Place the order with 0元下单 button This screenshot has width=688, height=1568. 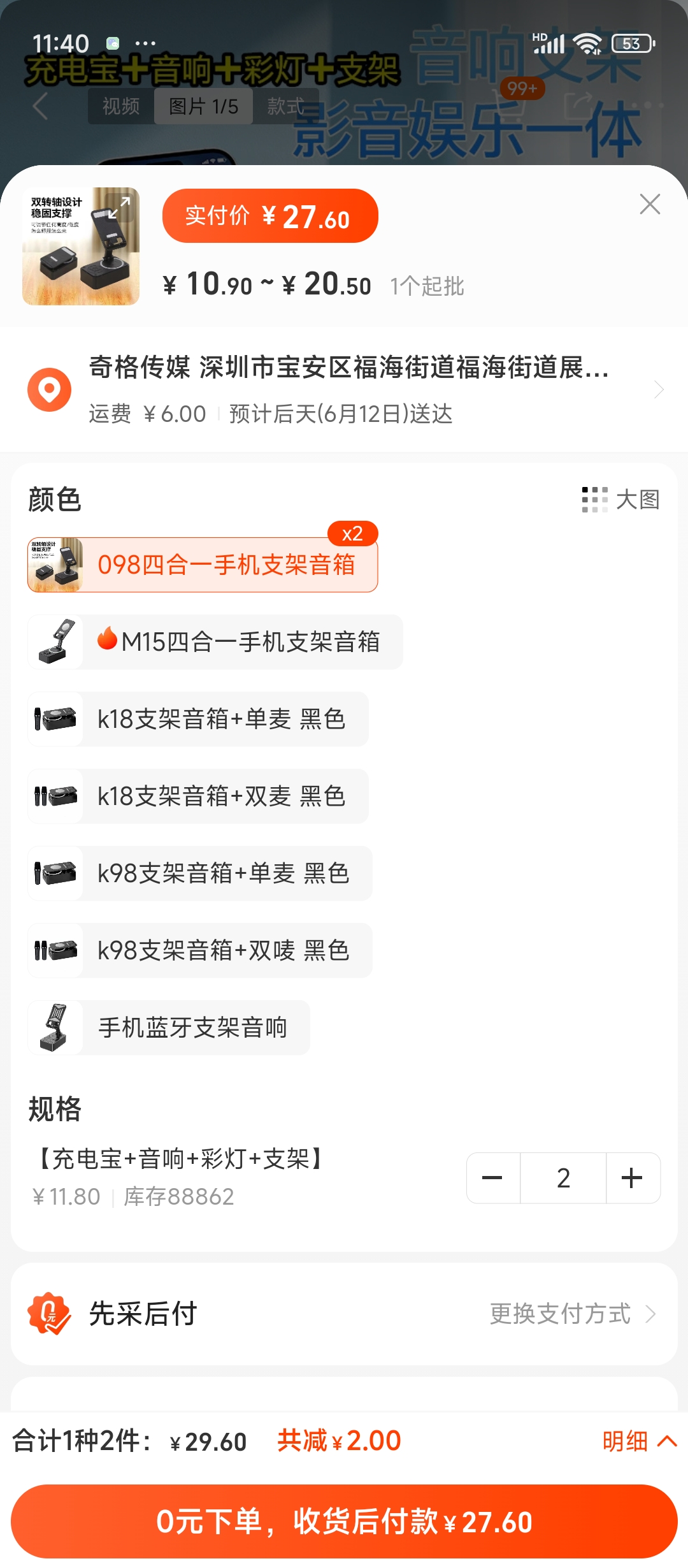(x=344, y=1521)
